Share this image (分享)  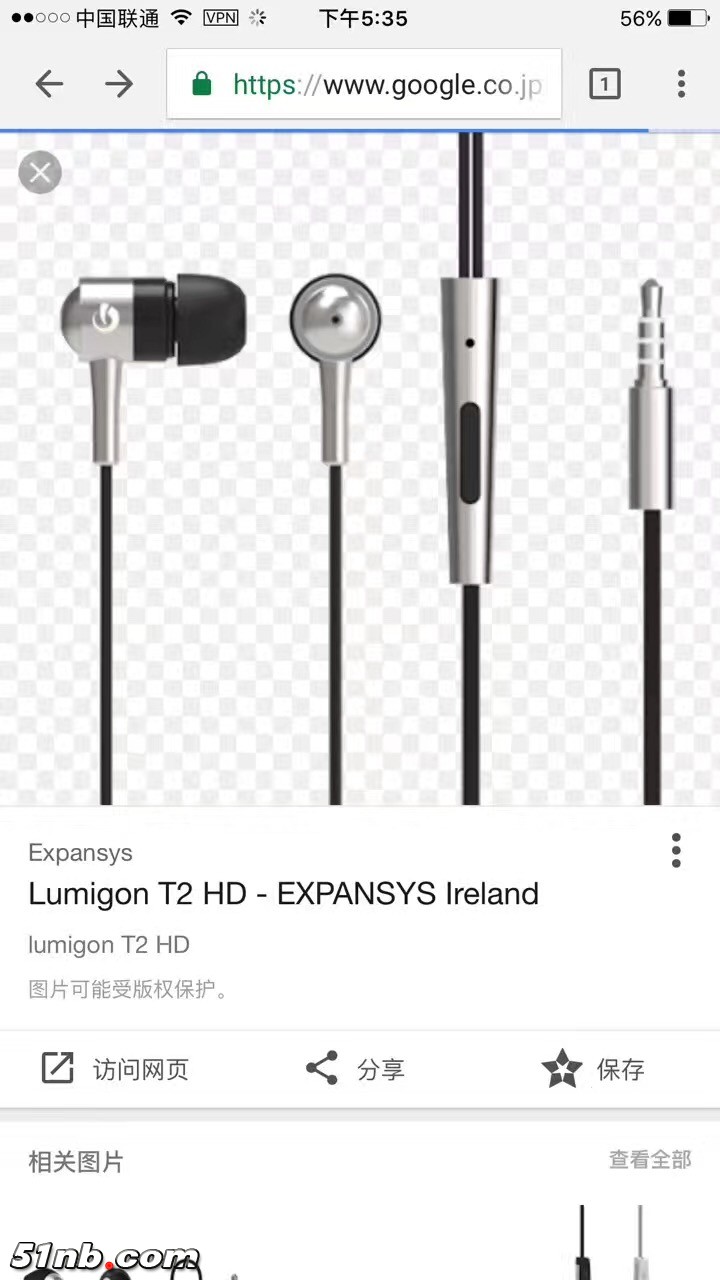coord(355,1069)
